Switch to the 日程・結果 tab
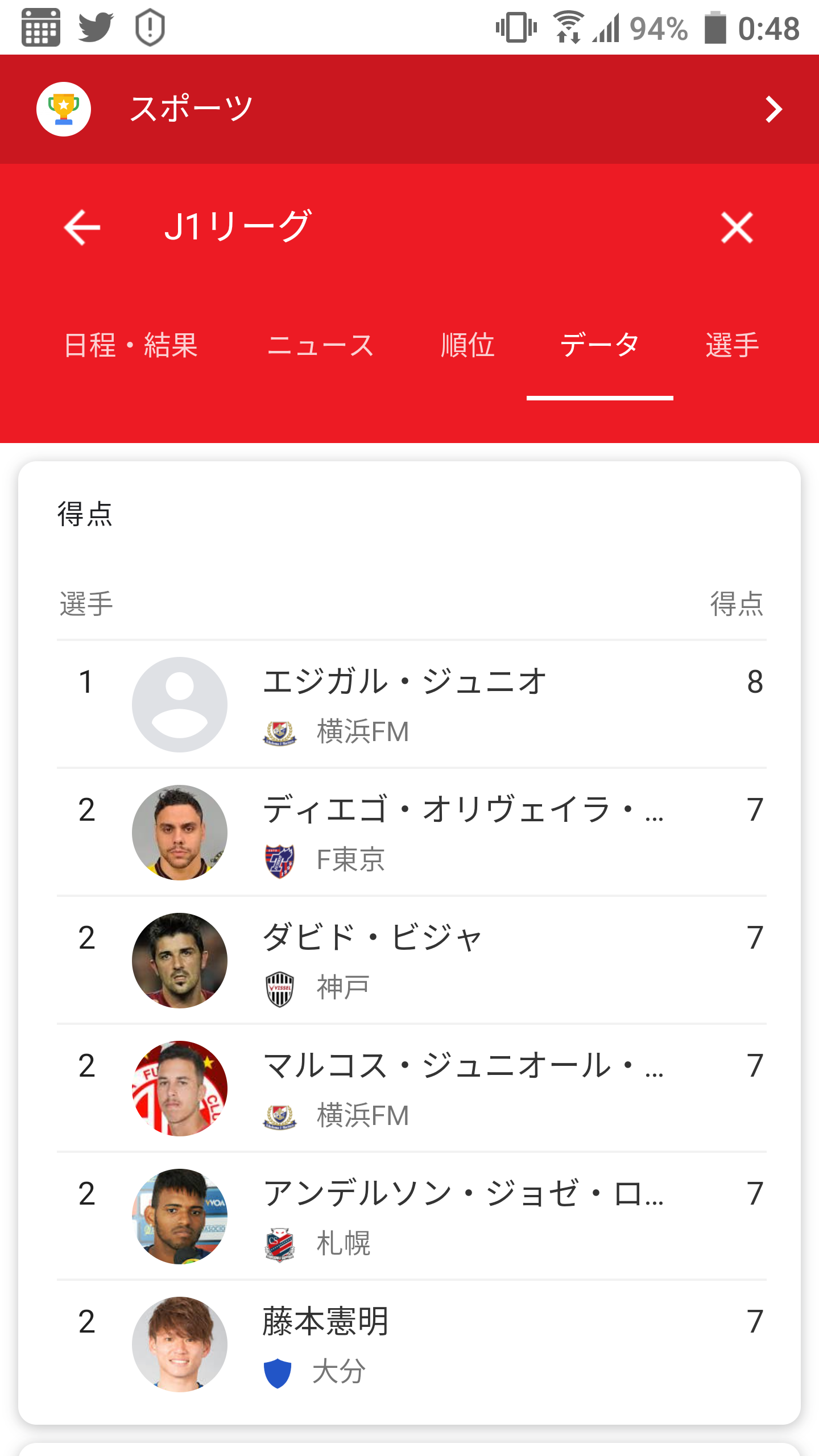 pyautogui.click(x=131, y=345)
